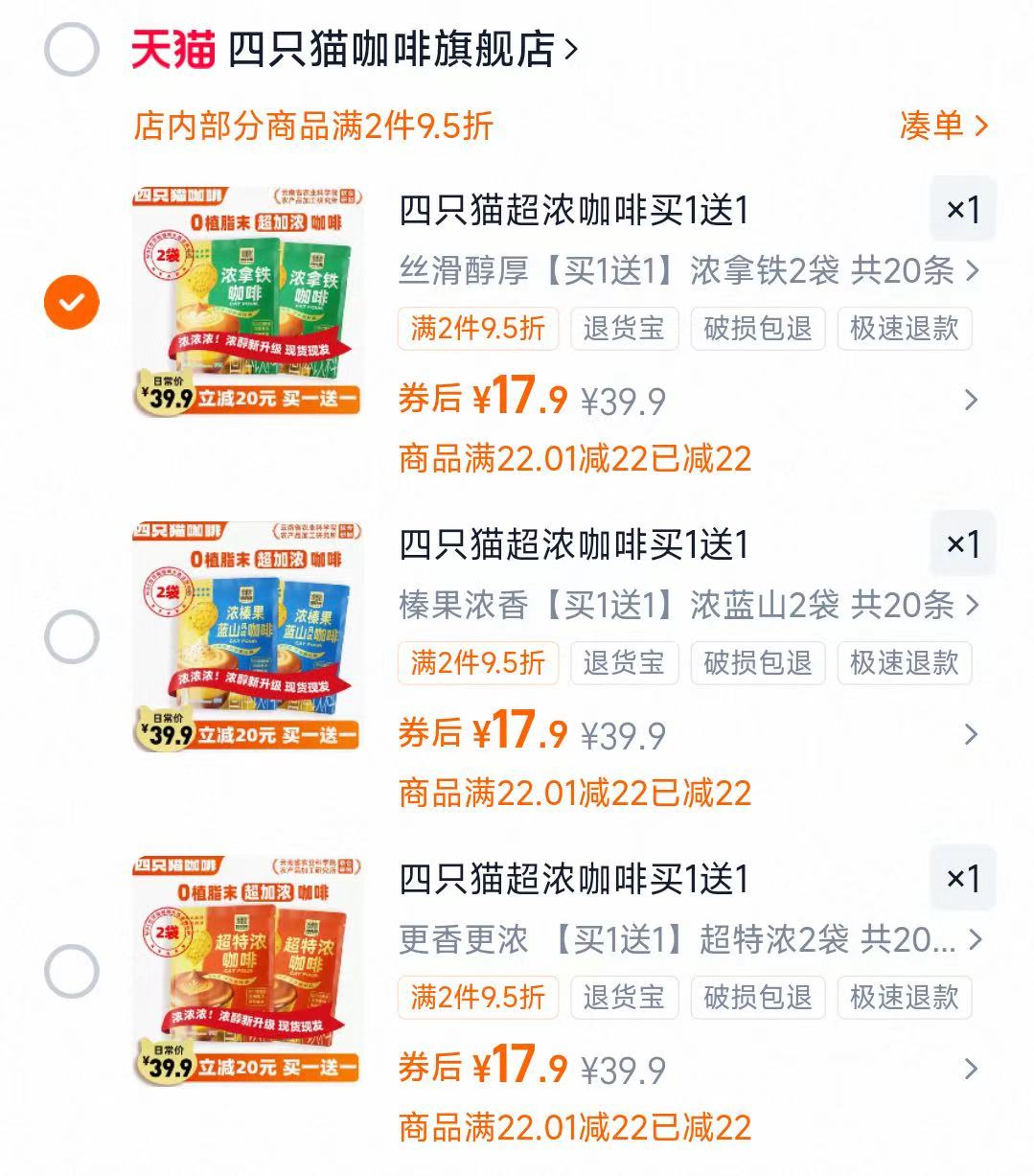Viewport: 1034px width, 1176px height.
Task: Open the 凑单 add-on items link
Action: (x=944, y=126)
